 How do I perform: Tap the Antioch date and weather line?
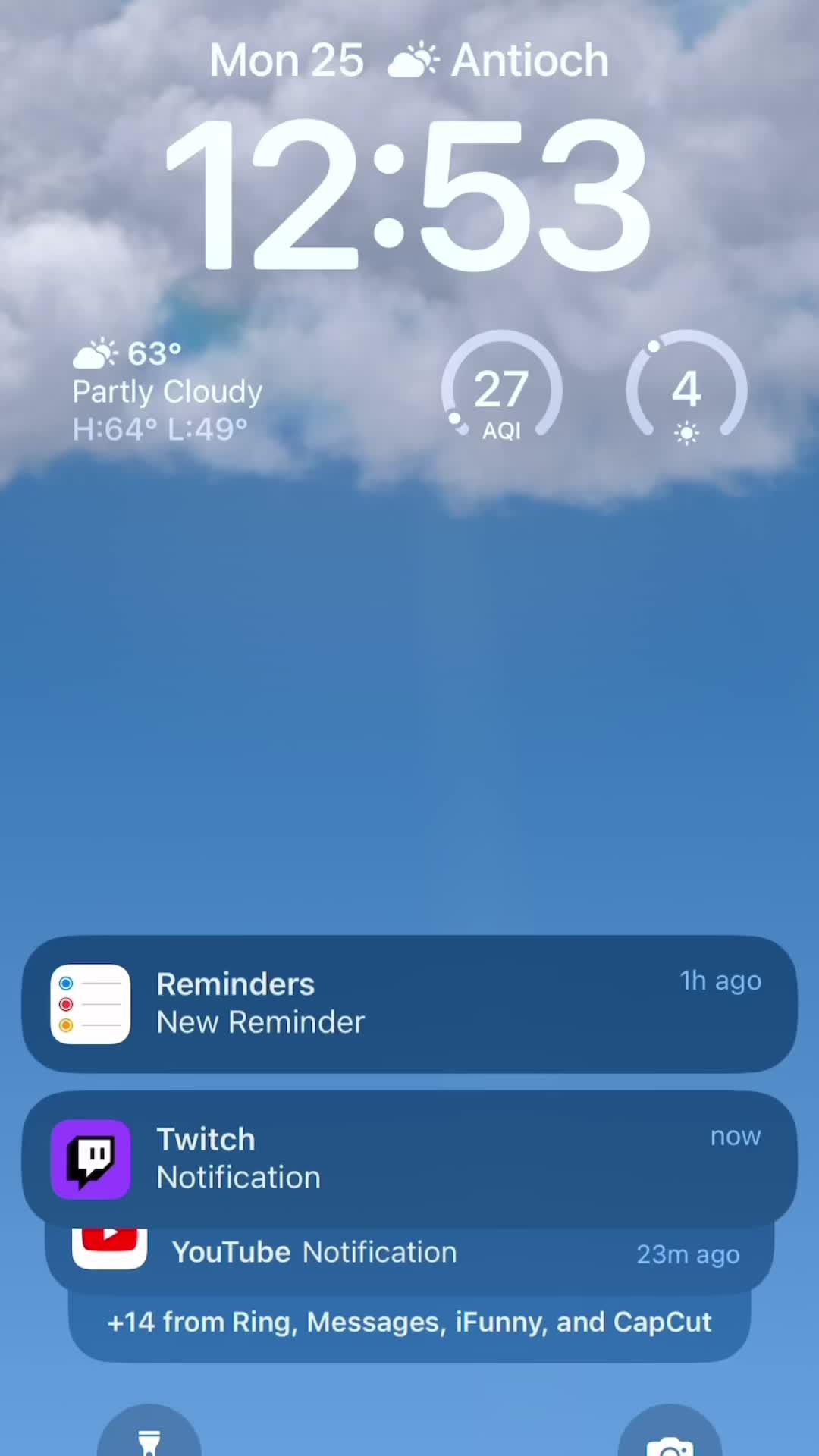point(409,61)
